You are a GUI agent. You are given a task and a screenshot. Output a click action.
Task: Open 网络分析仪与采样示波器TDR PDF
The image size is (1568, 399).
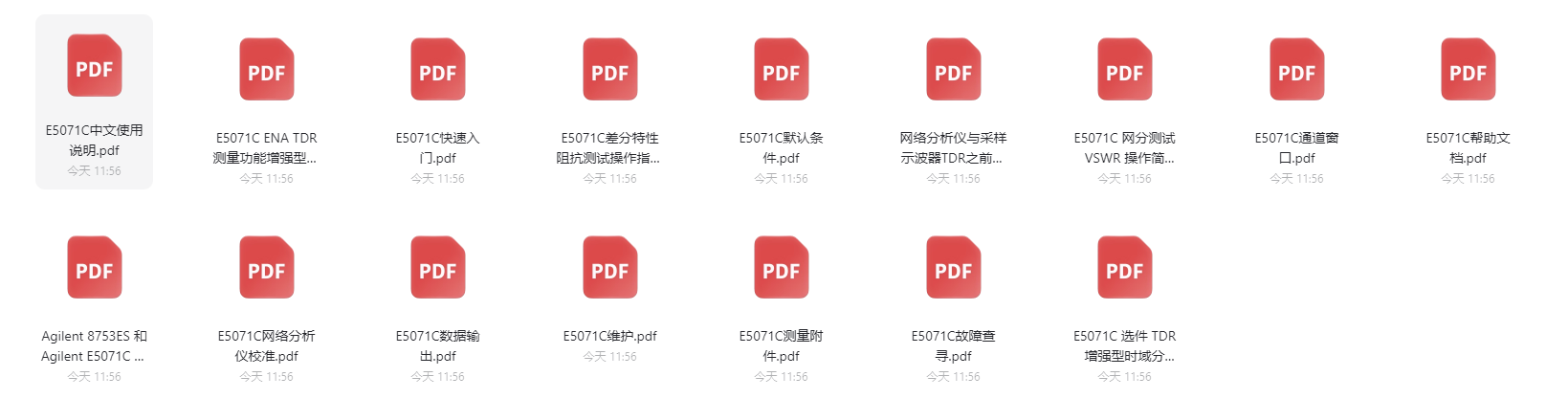tap(953, 71)
